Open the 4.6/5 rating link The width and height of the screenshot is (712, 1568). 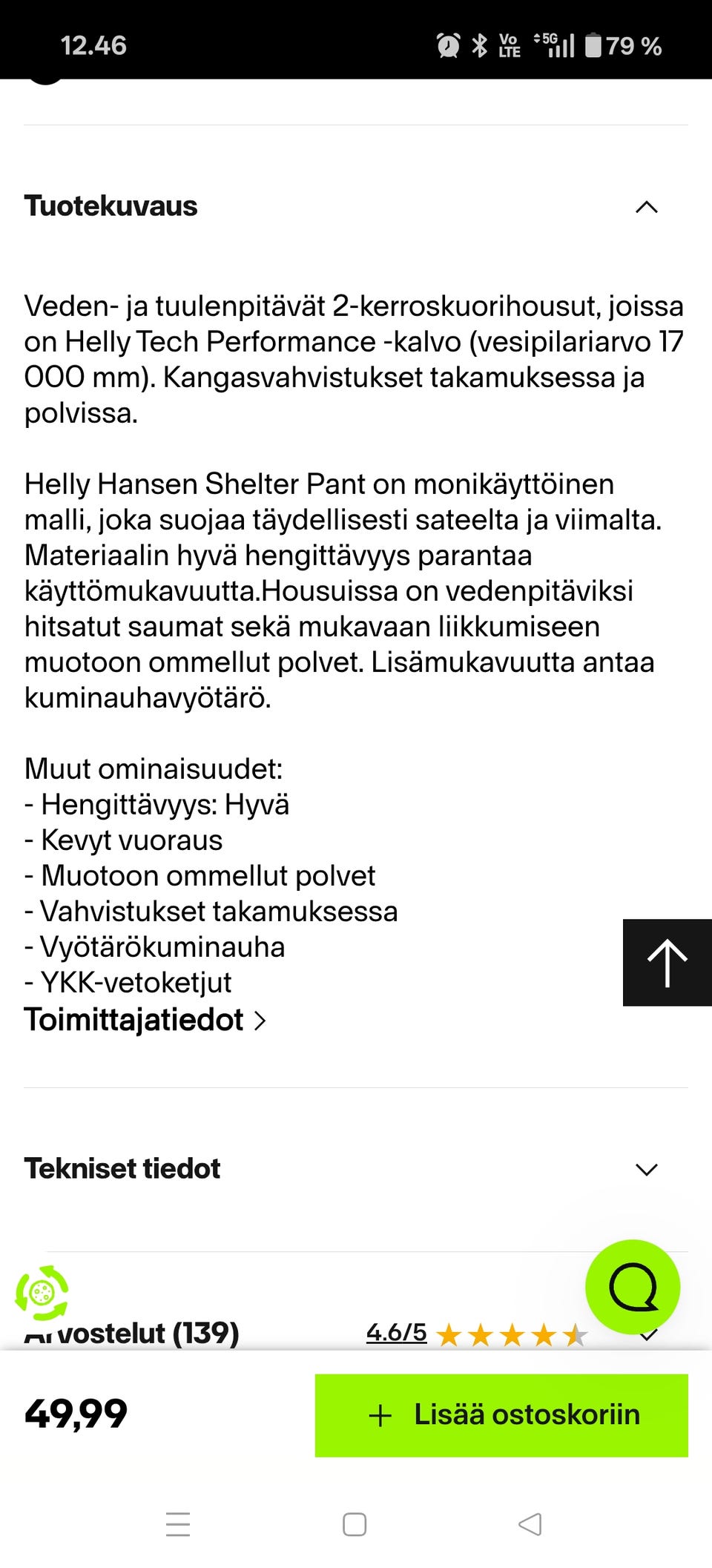pos(396,1333)
